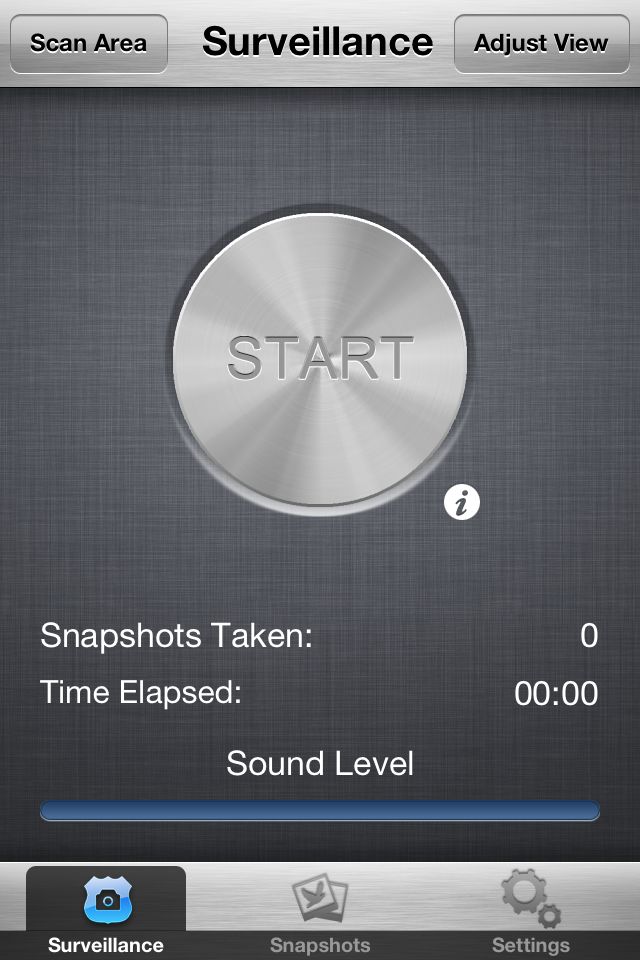The image size is (640, 960).
Task: Select the Surveillance tab
Action: 106,912
